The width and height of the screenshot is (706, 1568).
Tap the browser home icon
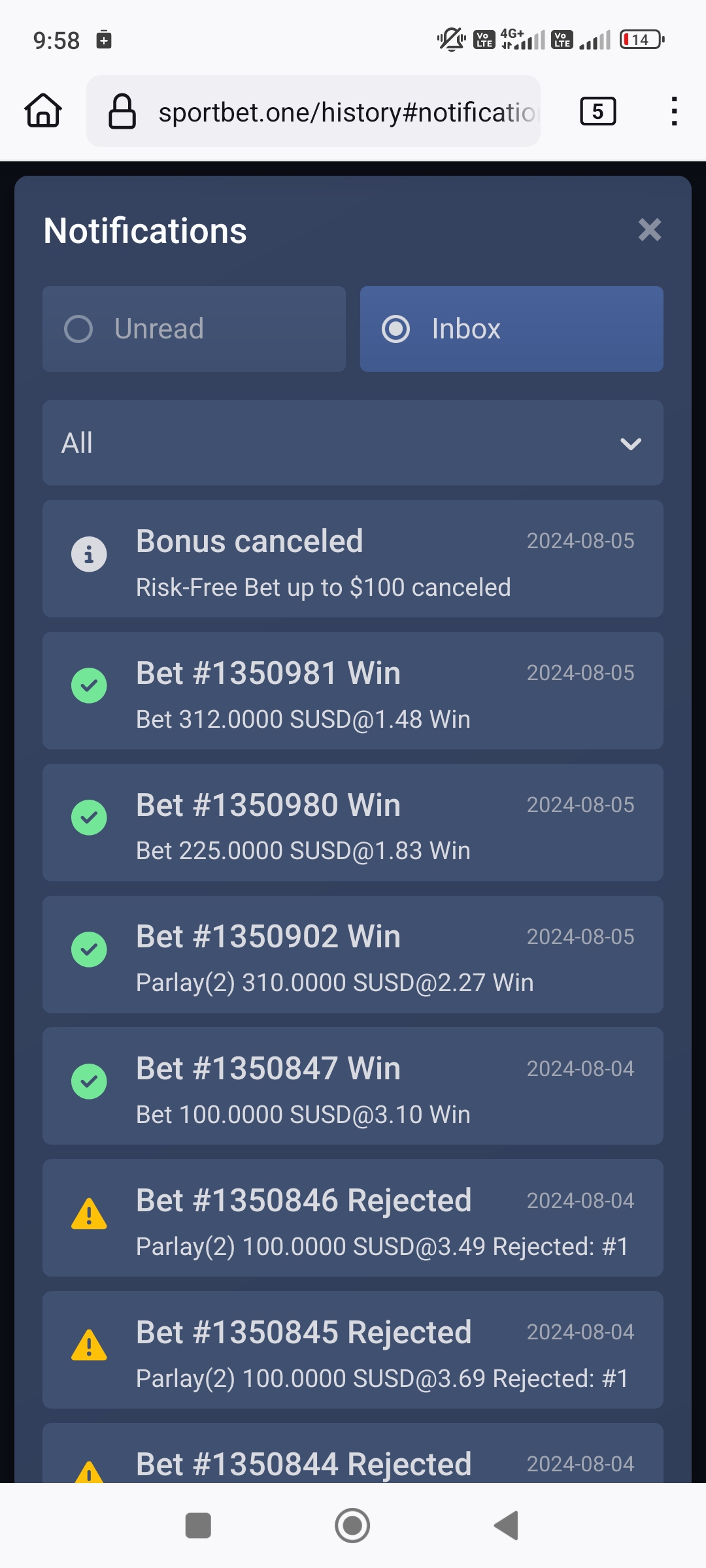43,110
